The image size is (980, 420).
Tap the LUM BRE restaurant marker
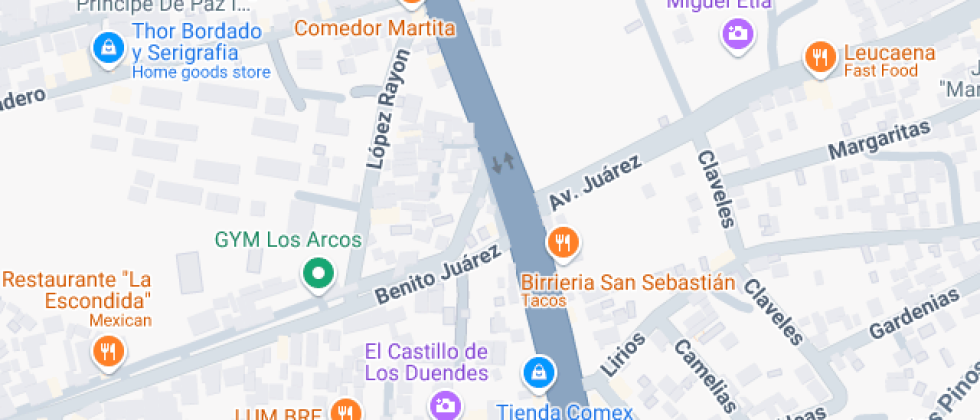(346, 410)
